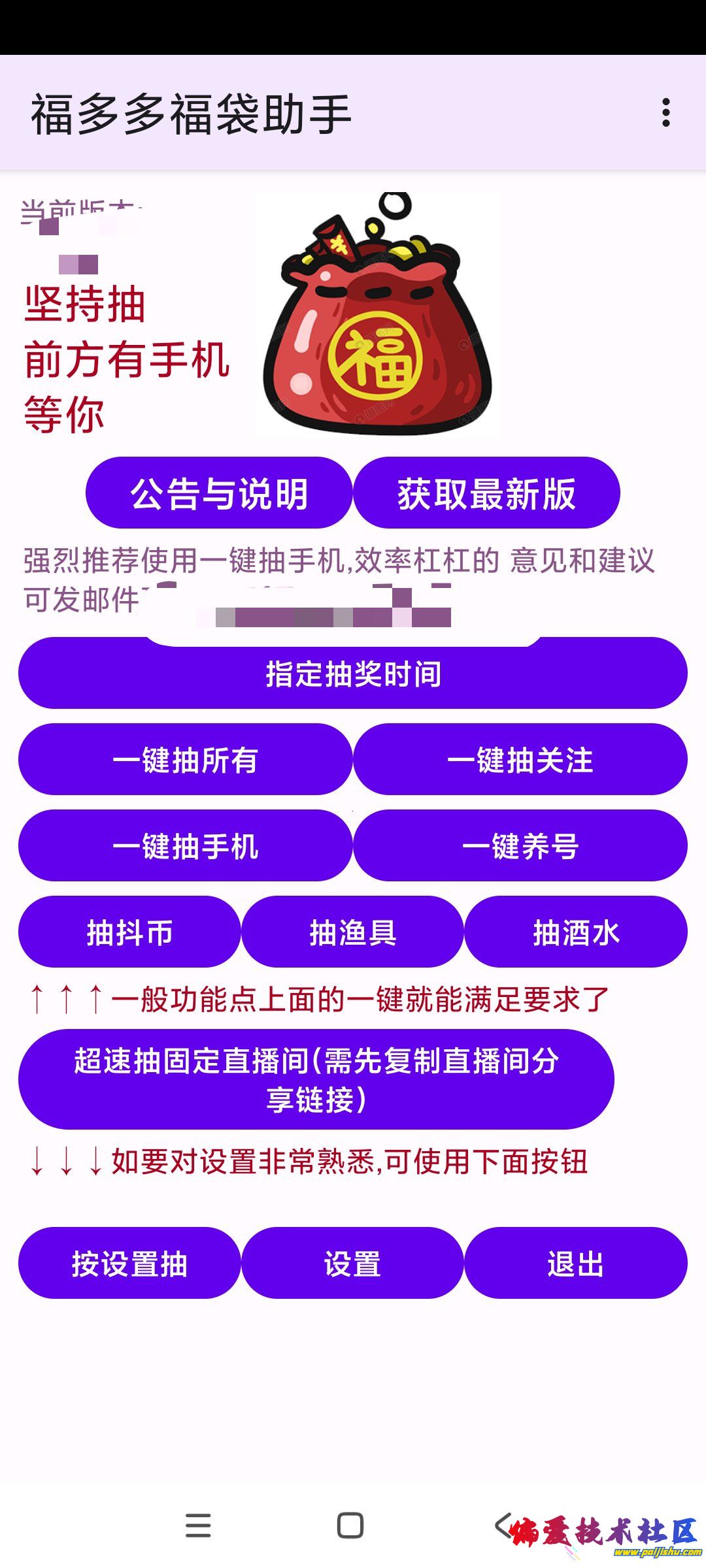
Task: Open 设置 settings
Action: [353, 1264]
